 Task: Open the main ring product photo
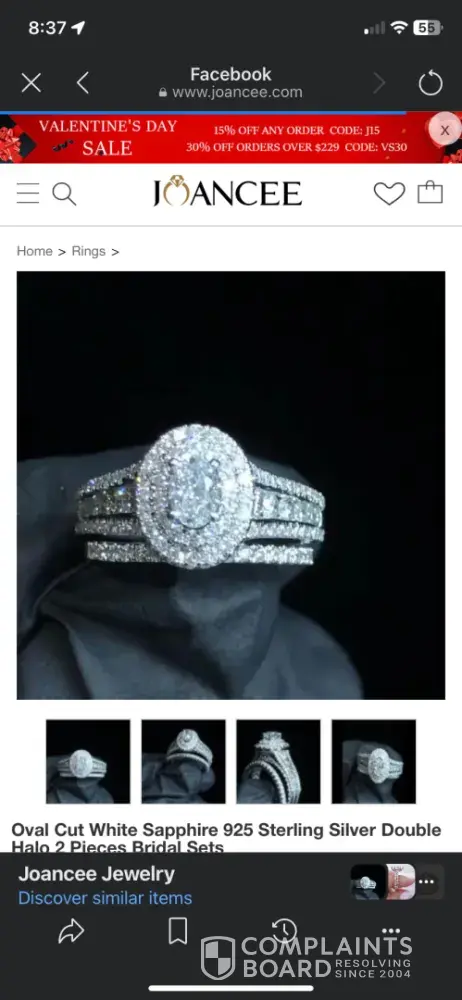(231, 485)
